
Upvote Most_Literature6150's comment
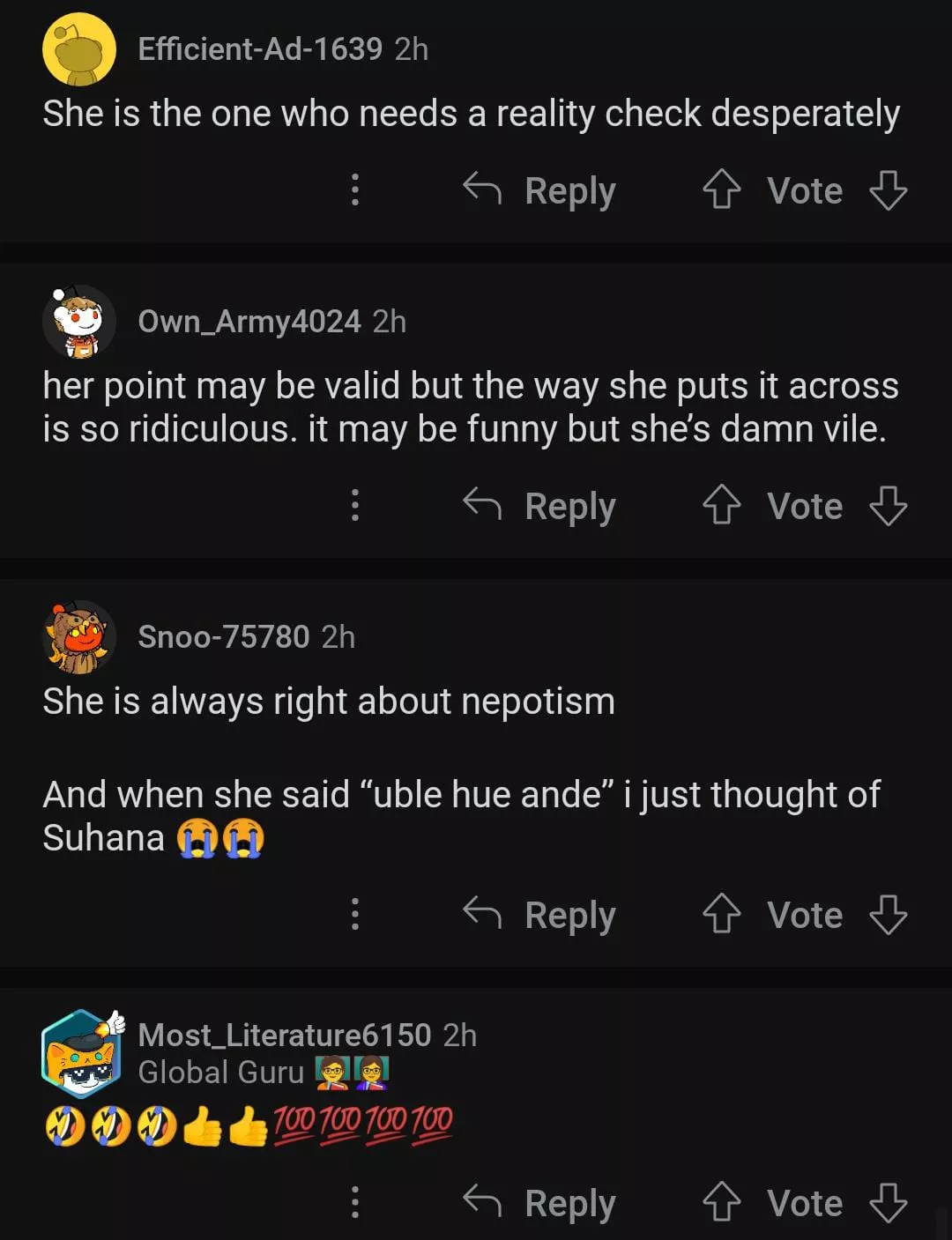pyautogui.click(x=721, y=1203)
